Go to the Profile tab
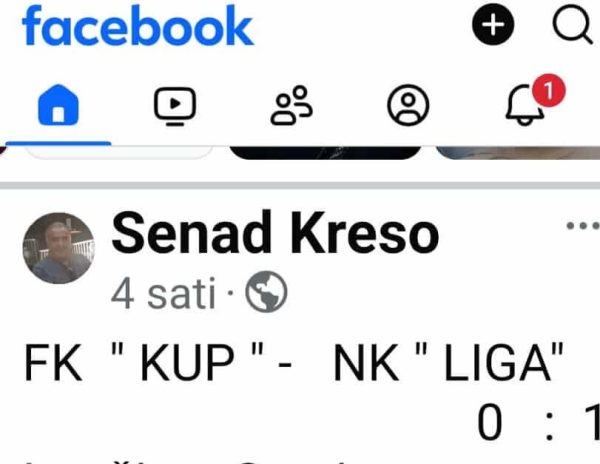Viewport: 600px width, 464px height. coord(407,104)
